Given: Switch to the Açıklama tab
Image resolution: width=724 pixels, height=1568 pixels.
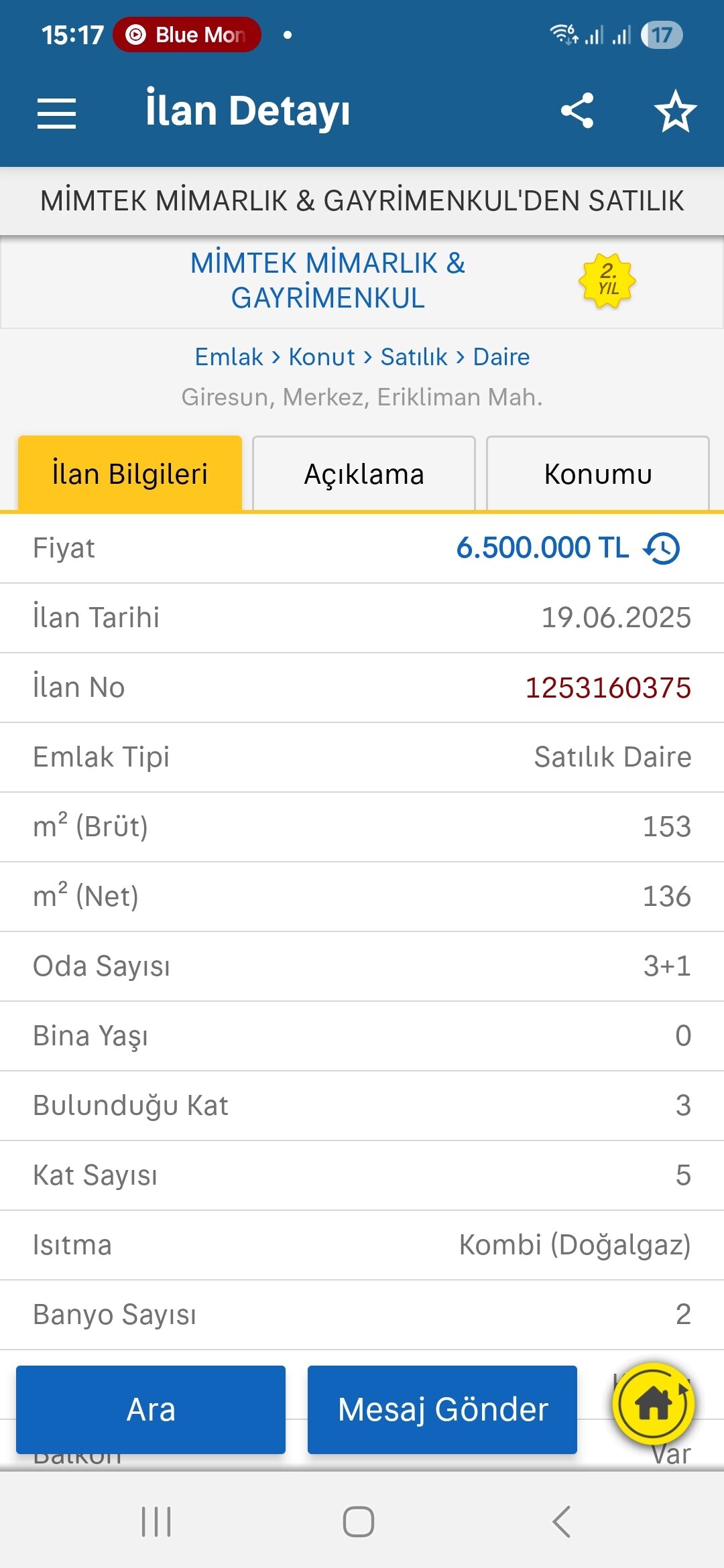Looking at the screenshot, I should pyautogui.click(x=364, y=474).
